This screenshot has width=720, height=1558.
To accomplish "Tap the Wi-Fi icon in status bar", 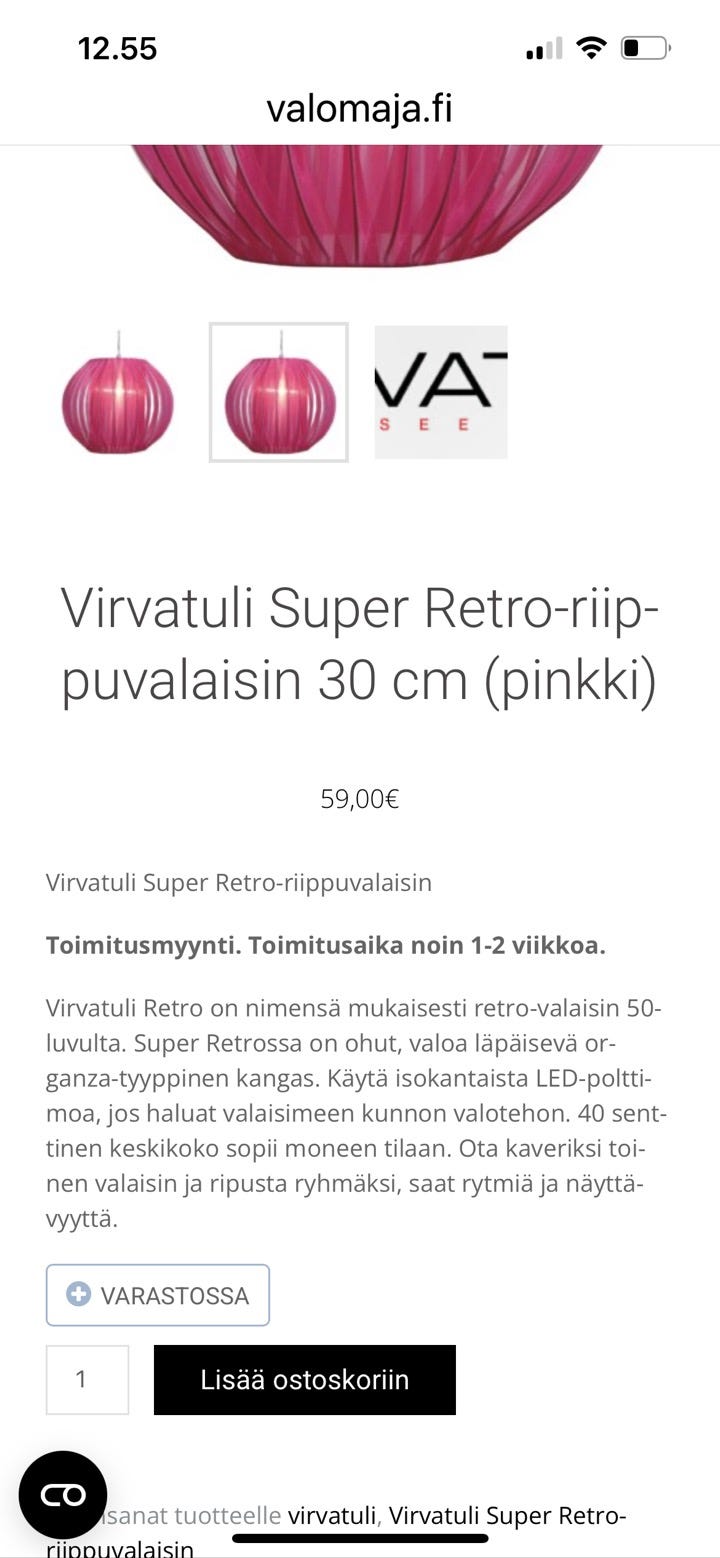I will click(x=590, y=45).
